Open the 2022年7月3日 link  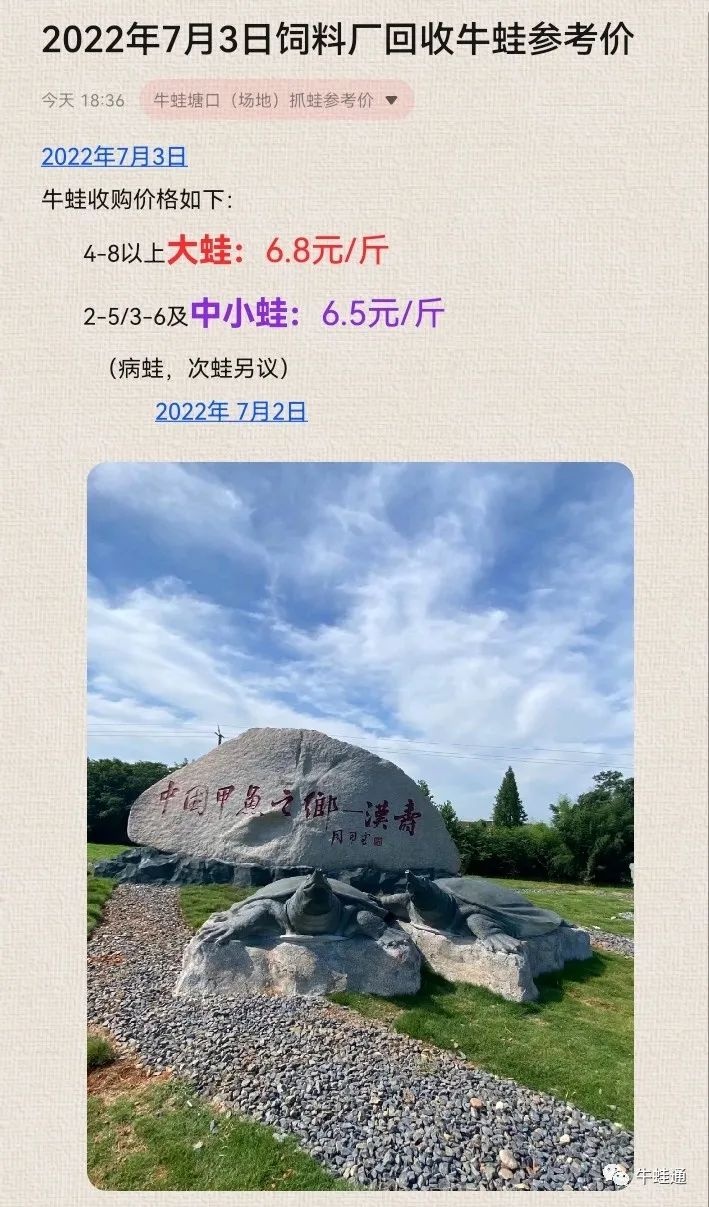[114, 157]
